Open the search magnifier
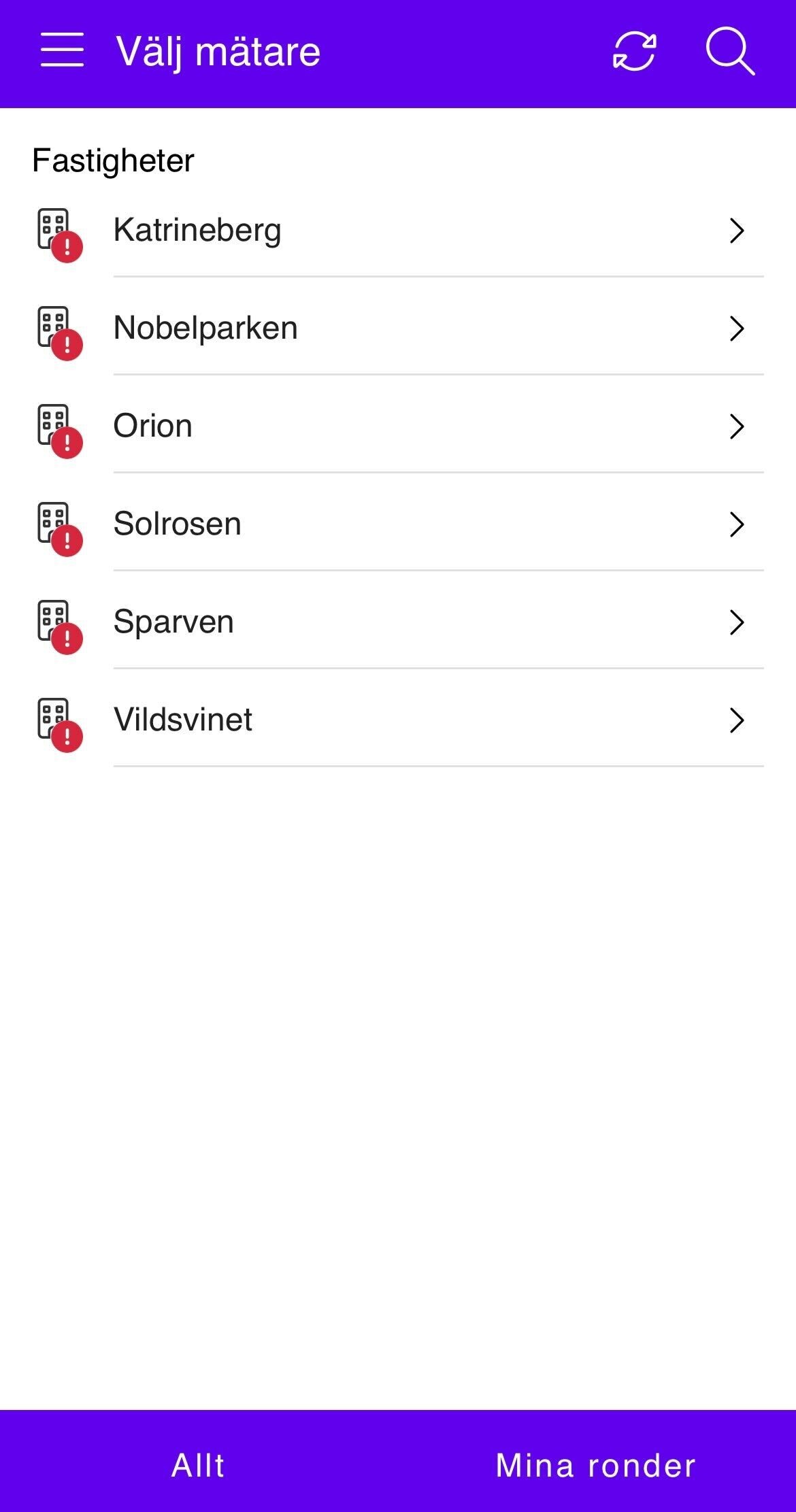This screenshot has height=1512, width=796. pyautogui.click(x=729, y=52)
